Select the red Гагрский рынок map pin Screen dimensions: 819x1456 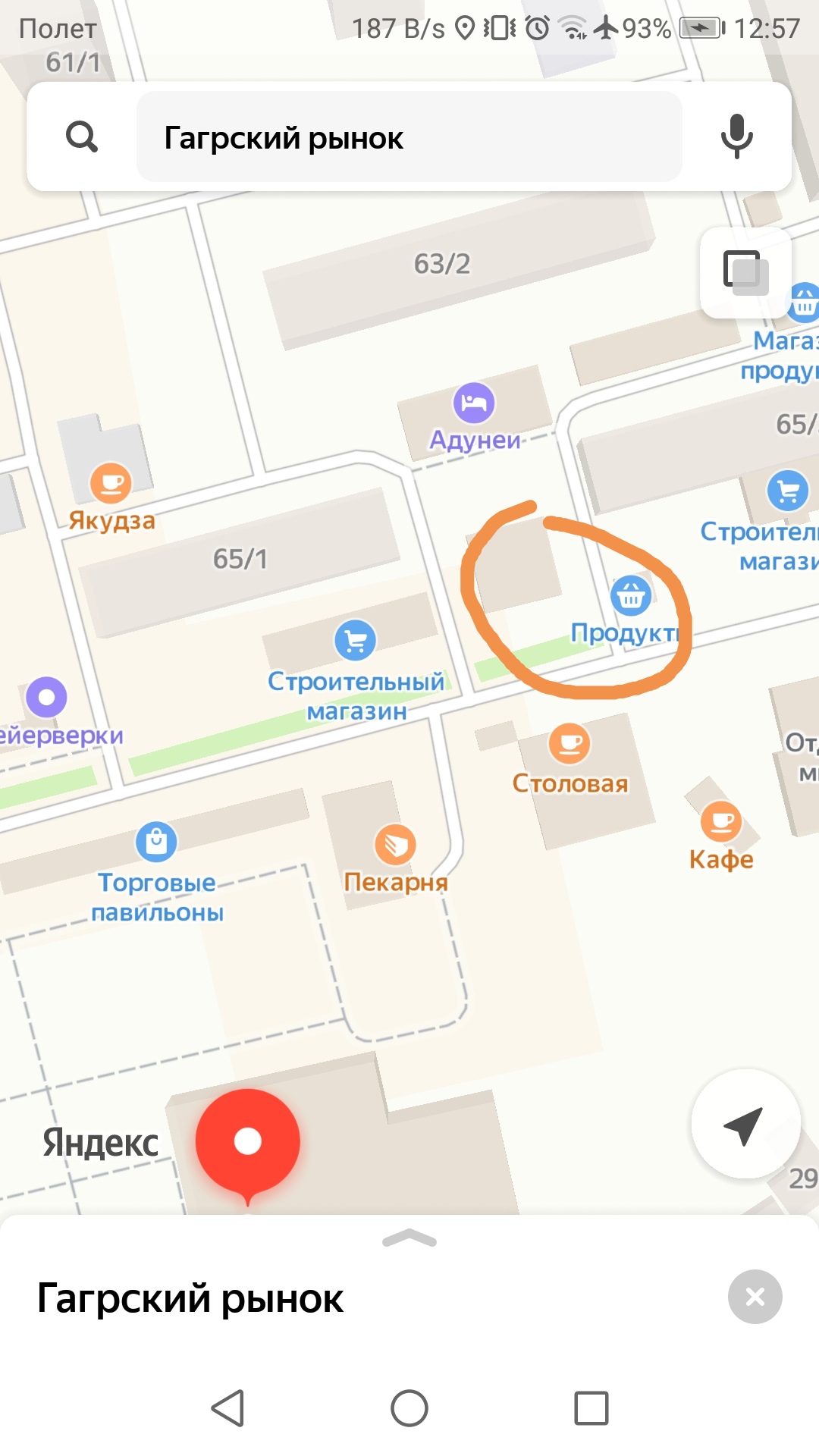click(247, 1141)
